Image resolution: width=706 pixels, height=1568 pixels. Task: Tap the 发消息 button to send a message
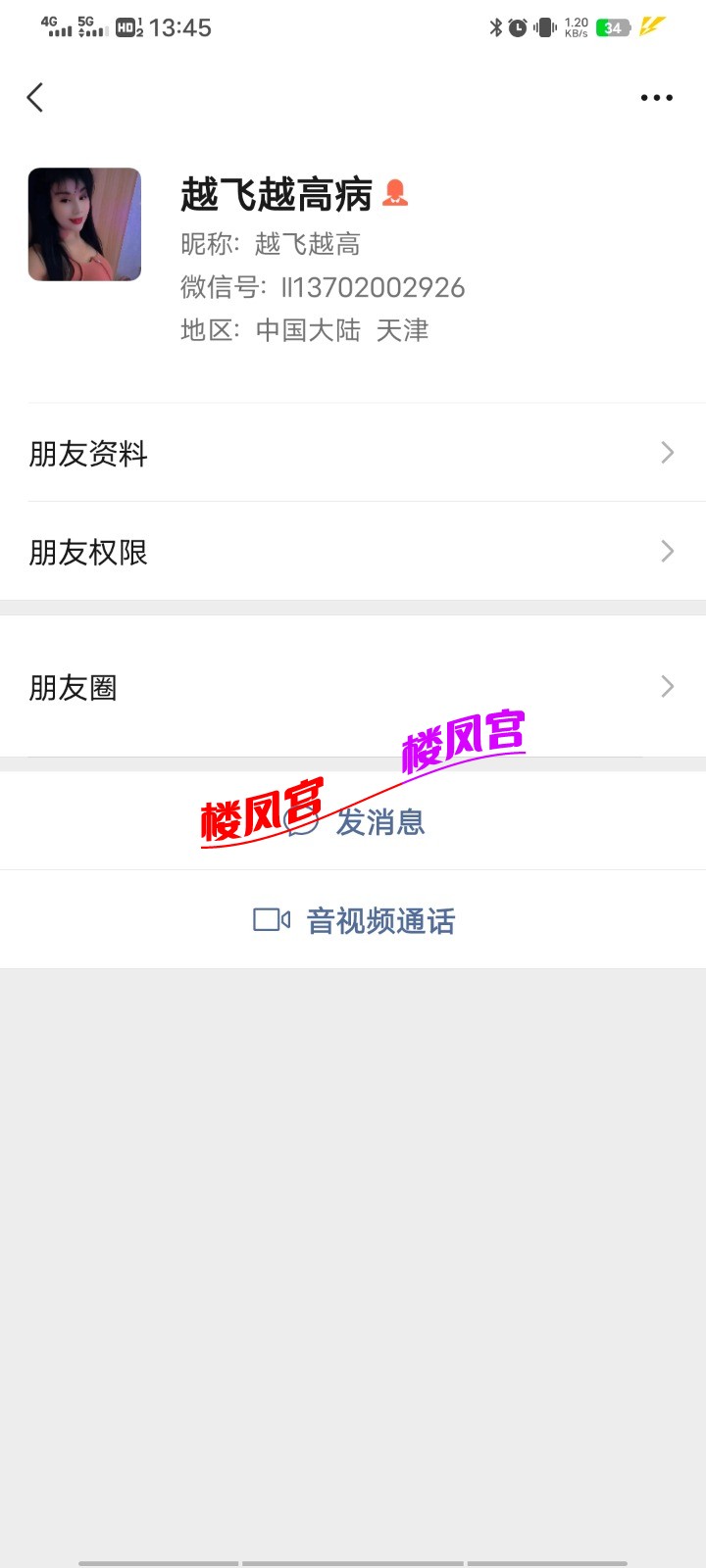380,823
